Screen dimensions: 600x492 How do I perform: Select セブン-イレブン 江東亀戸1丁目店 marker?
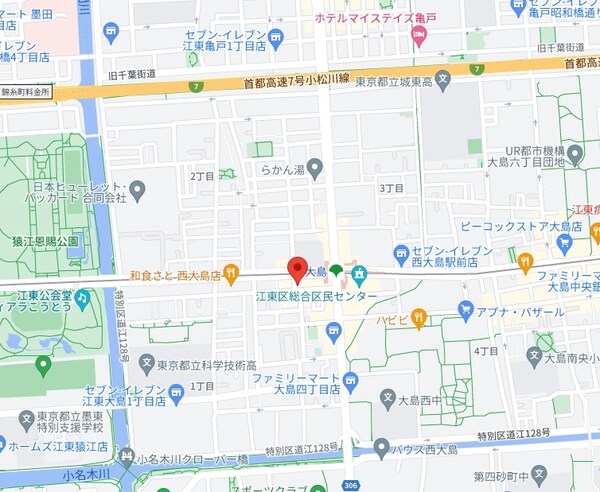[x=277, y=37]
